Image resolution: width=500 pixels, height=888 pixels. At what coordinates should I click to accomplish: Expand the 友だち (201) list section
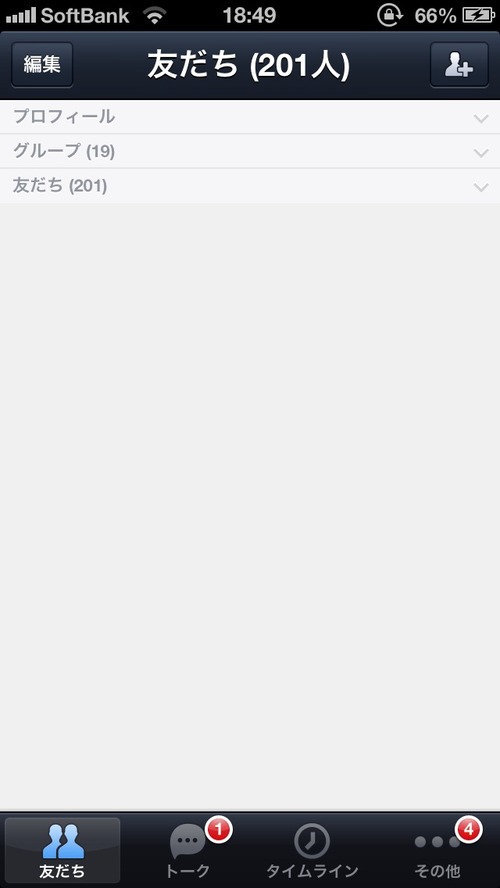tap(250, 186)
